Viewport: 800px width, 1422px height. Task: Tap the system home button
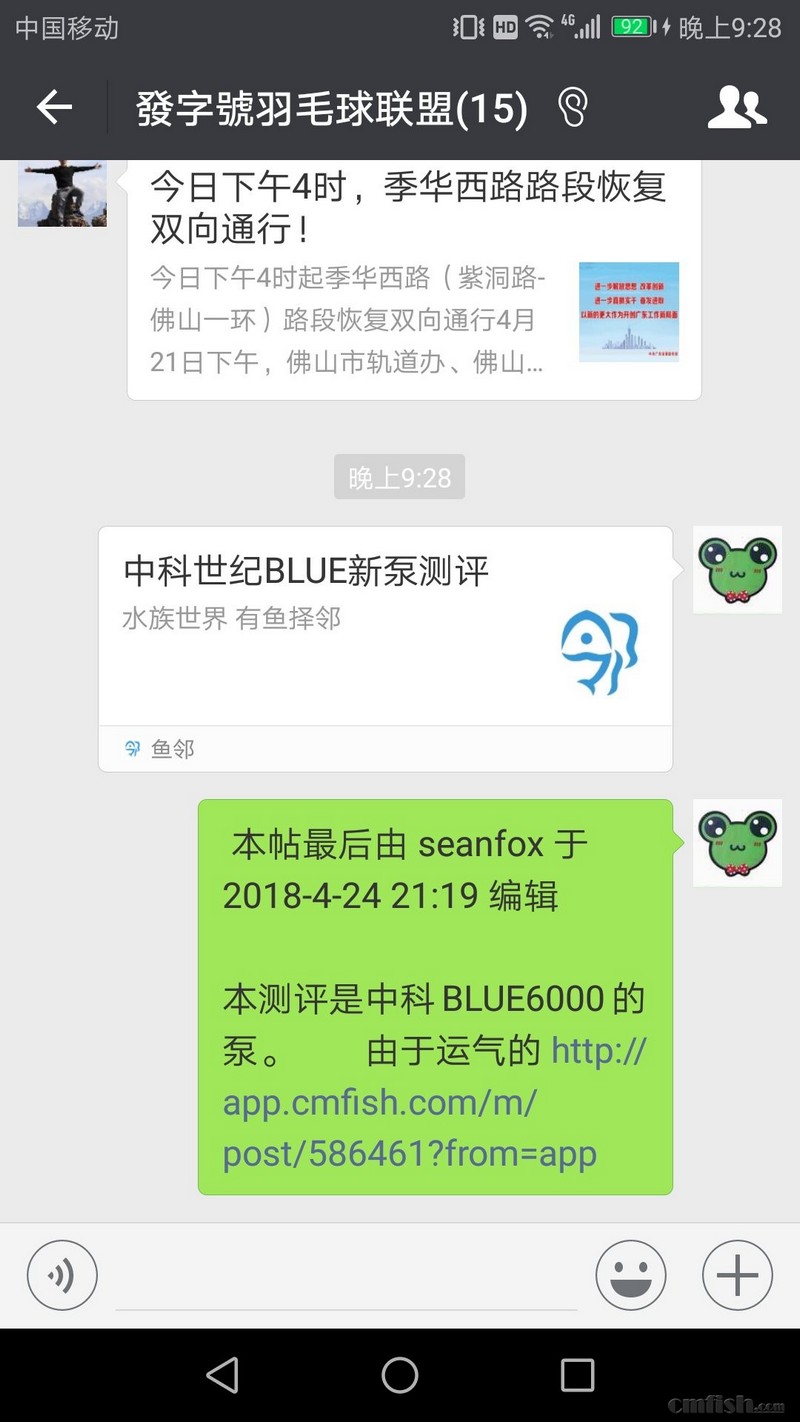pos(400,1375)
